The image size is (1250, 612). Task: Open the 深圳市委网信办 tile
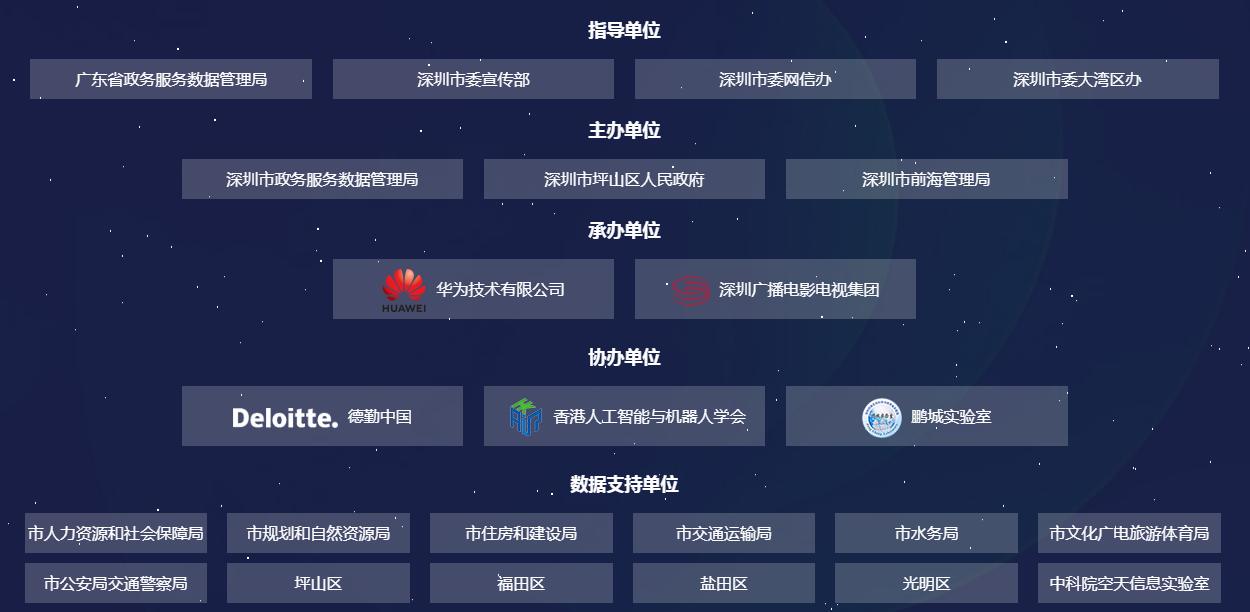[x=775, y=79]
